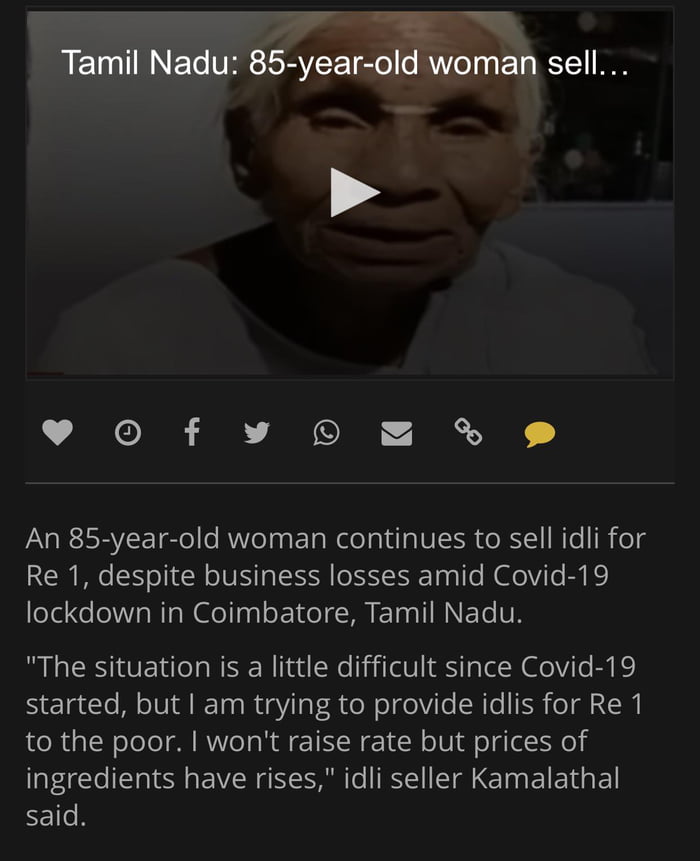Viewport: 700px width, 861px height.
Task: Like this article with the heart icon
Action: pyautogui.click(x=57, y=433)
